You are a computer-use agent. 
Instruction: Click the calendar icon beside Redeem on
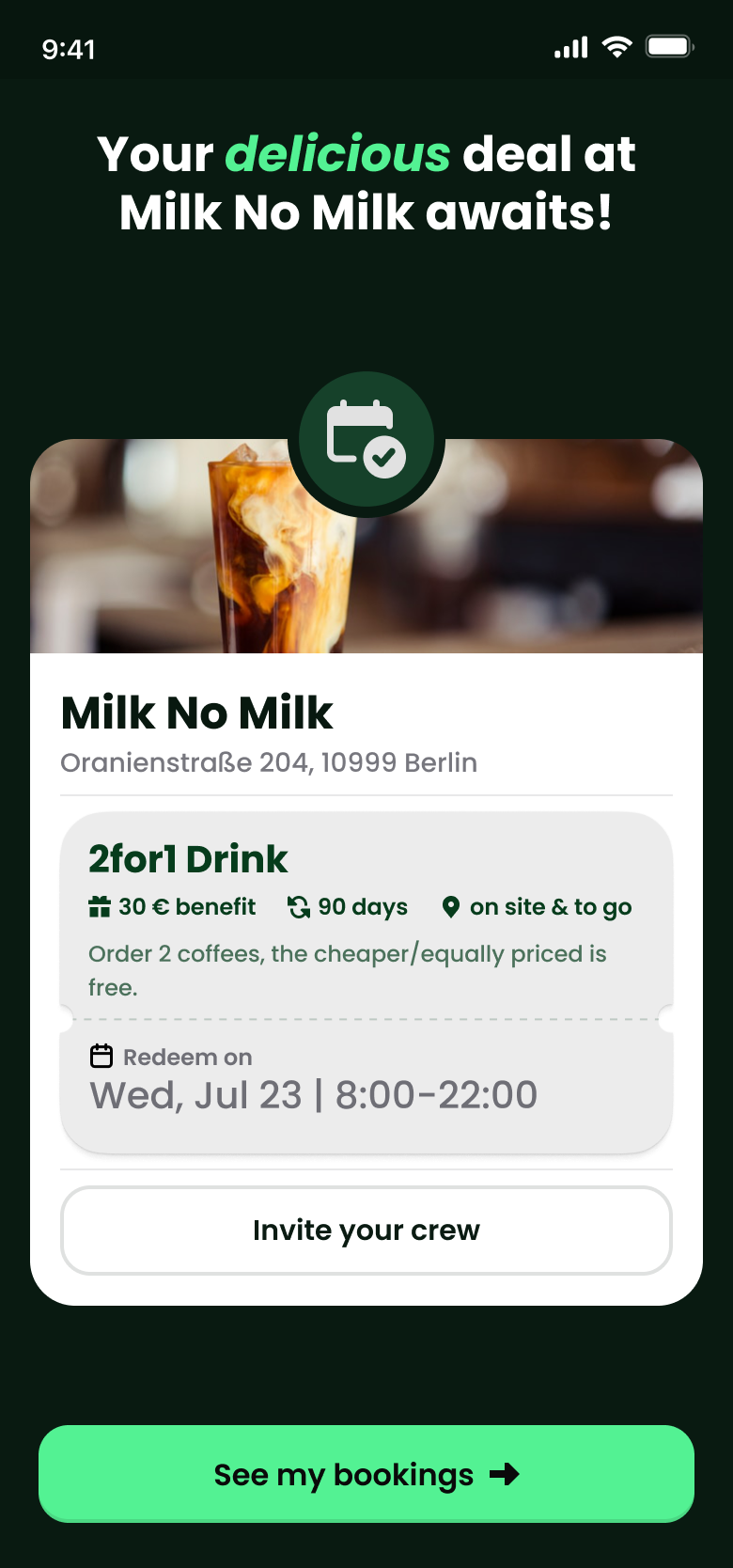tap(101, 1056)
